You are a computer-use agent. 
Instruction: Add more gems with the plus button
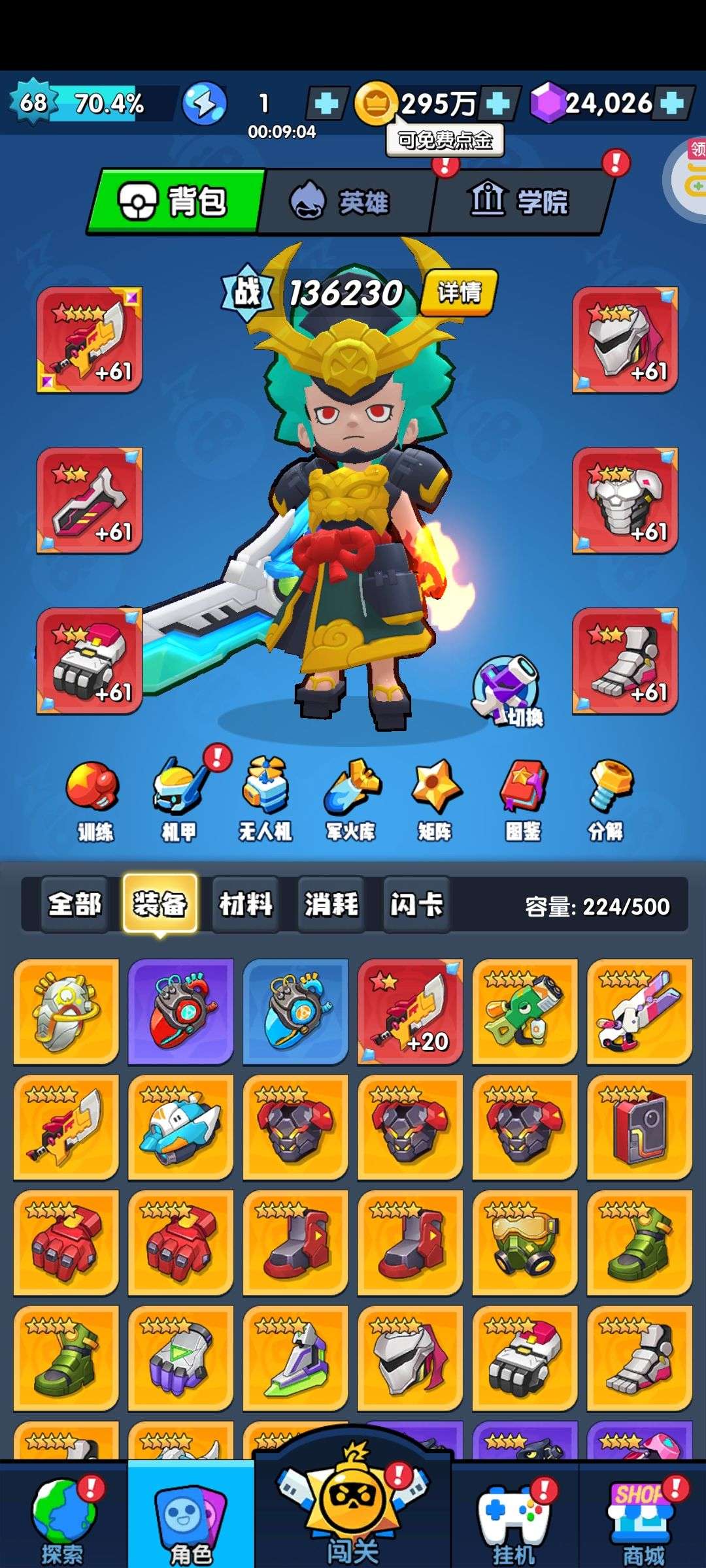click(x=673, y=103)
